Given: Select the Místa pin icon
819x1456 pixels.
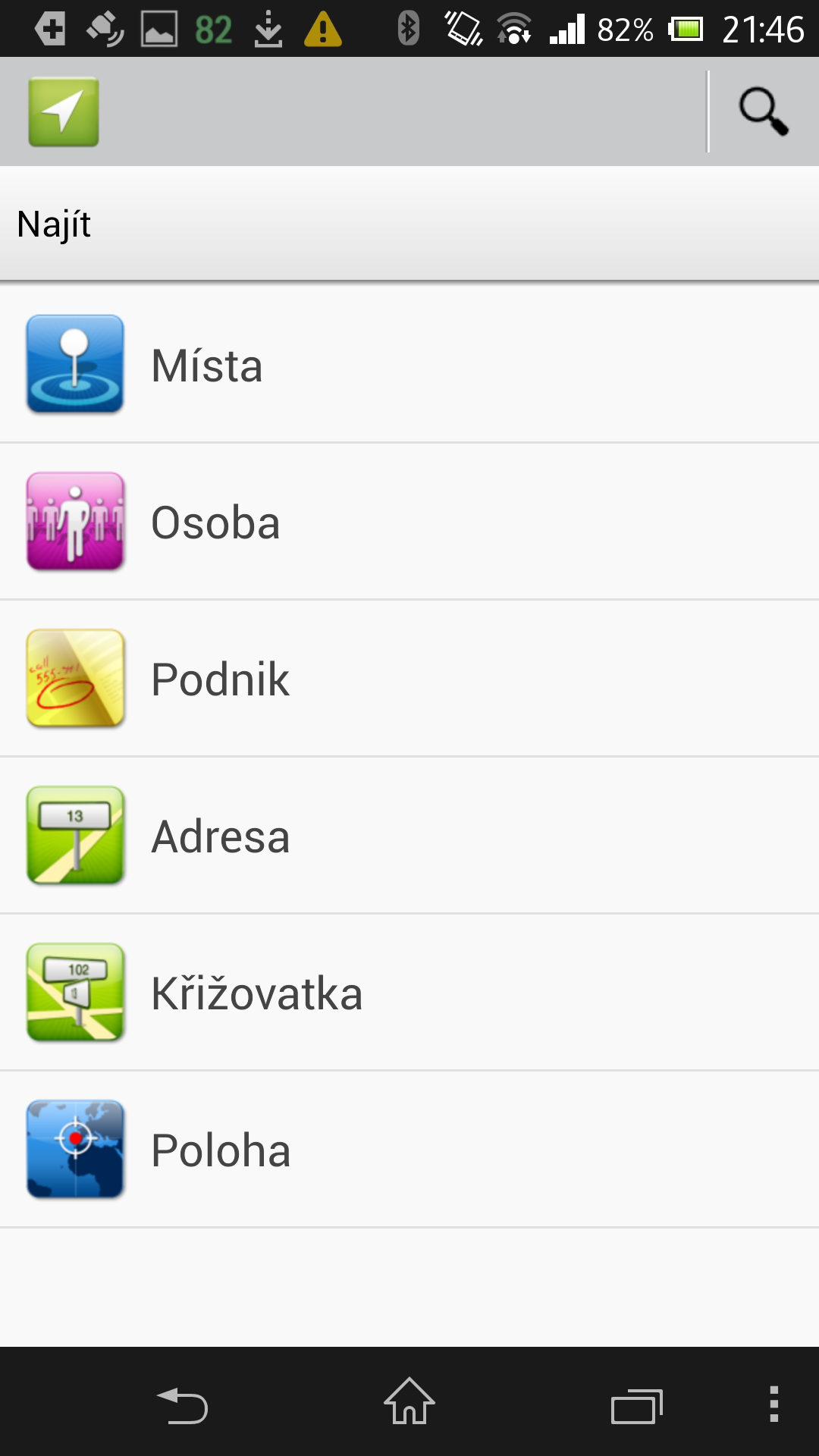Looking at the screenshot, I should click(x=74, y=365).
